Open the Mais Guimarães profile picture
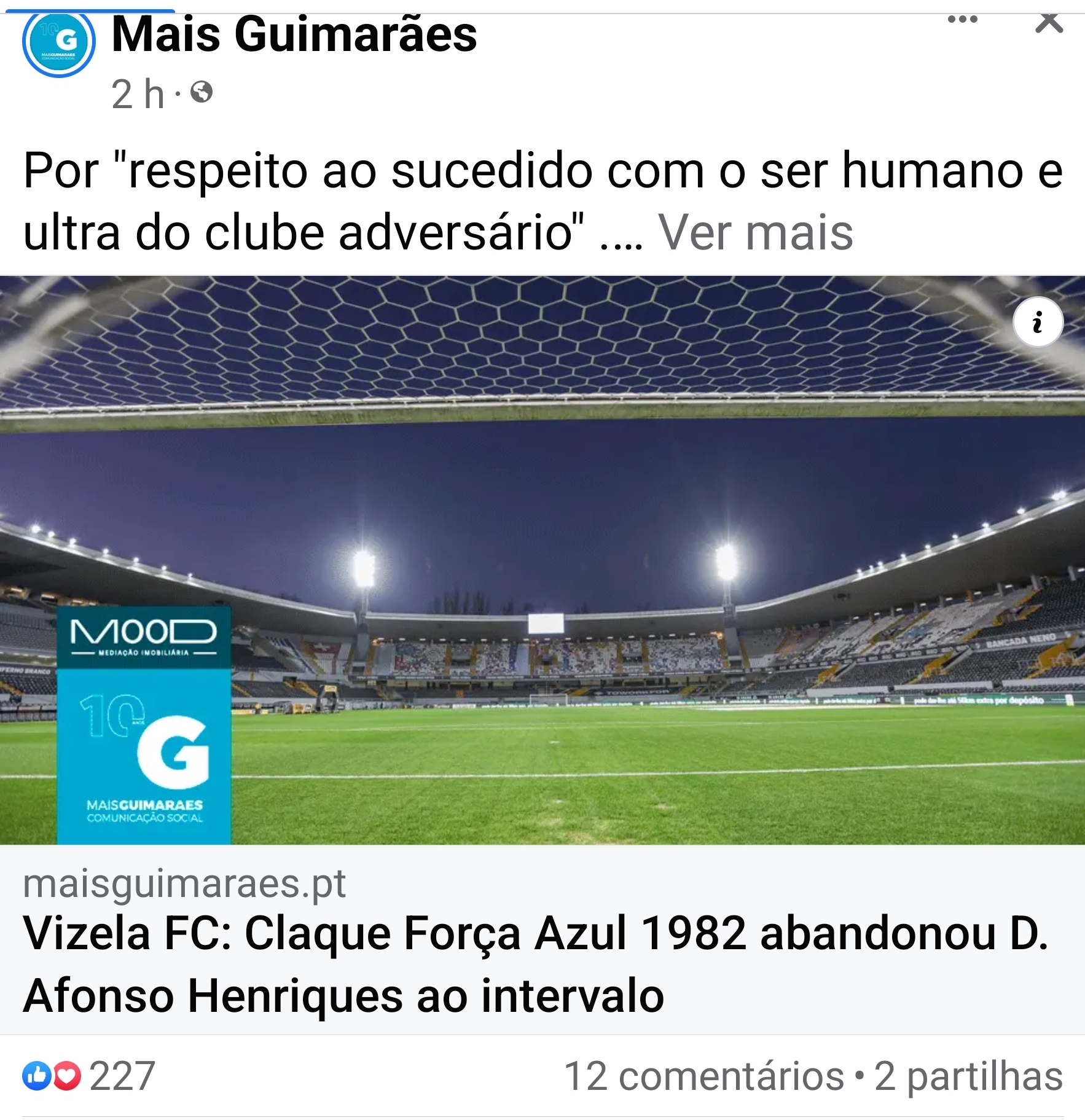The width and height of the screenshot is (1085, 1120). [59, 42]
